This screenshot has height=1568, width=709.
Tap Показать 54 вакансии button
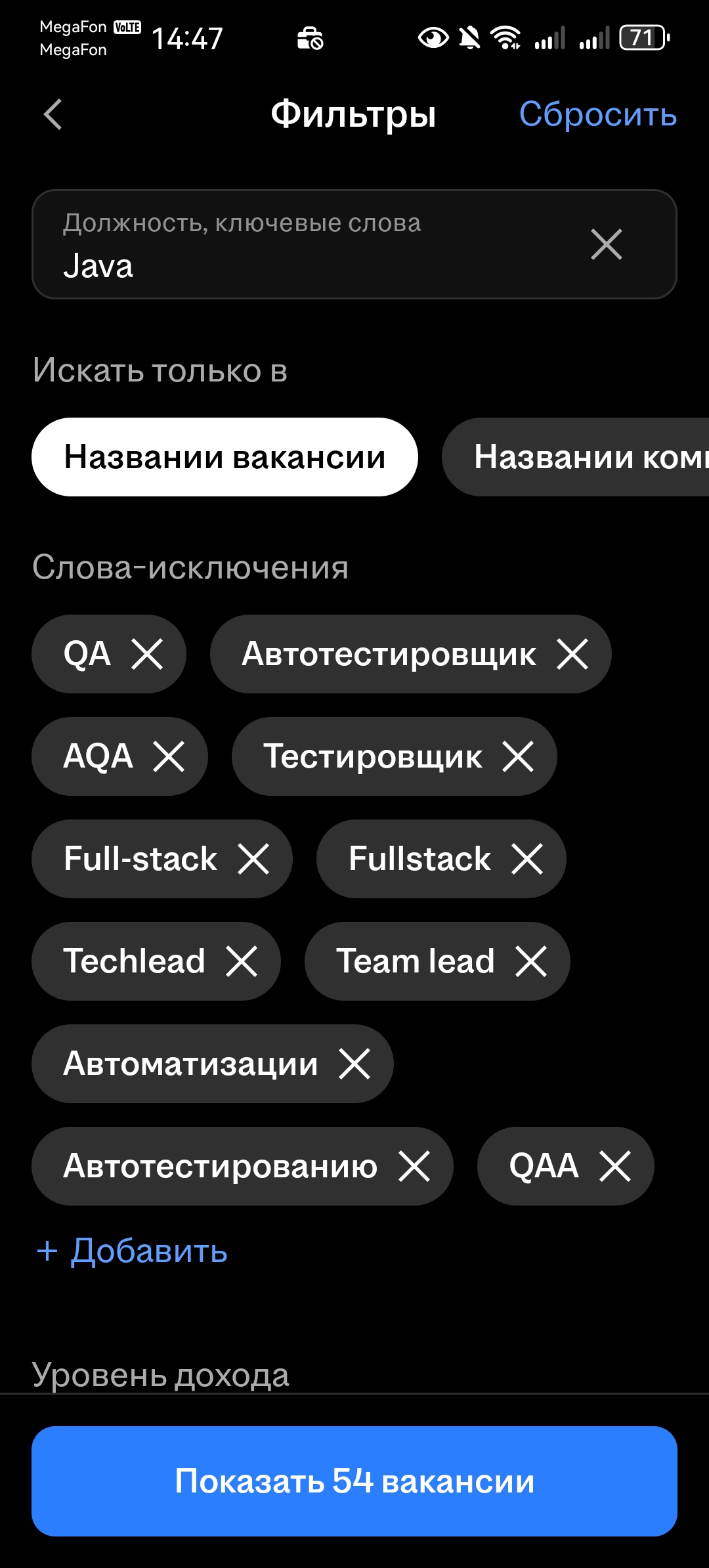(x=354, y=1481)
